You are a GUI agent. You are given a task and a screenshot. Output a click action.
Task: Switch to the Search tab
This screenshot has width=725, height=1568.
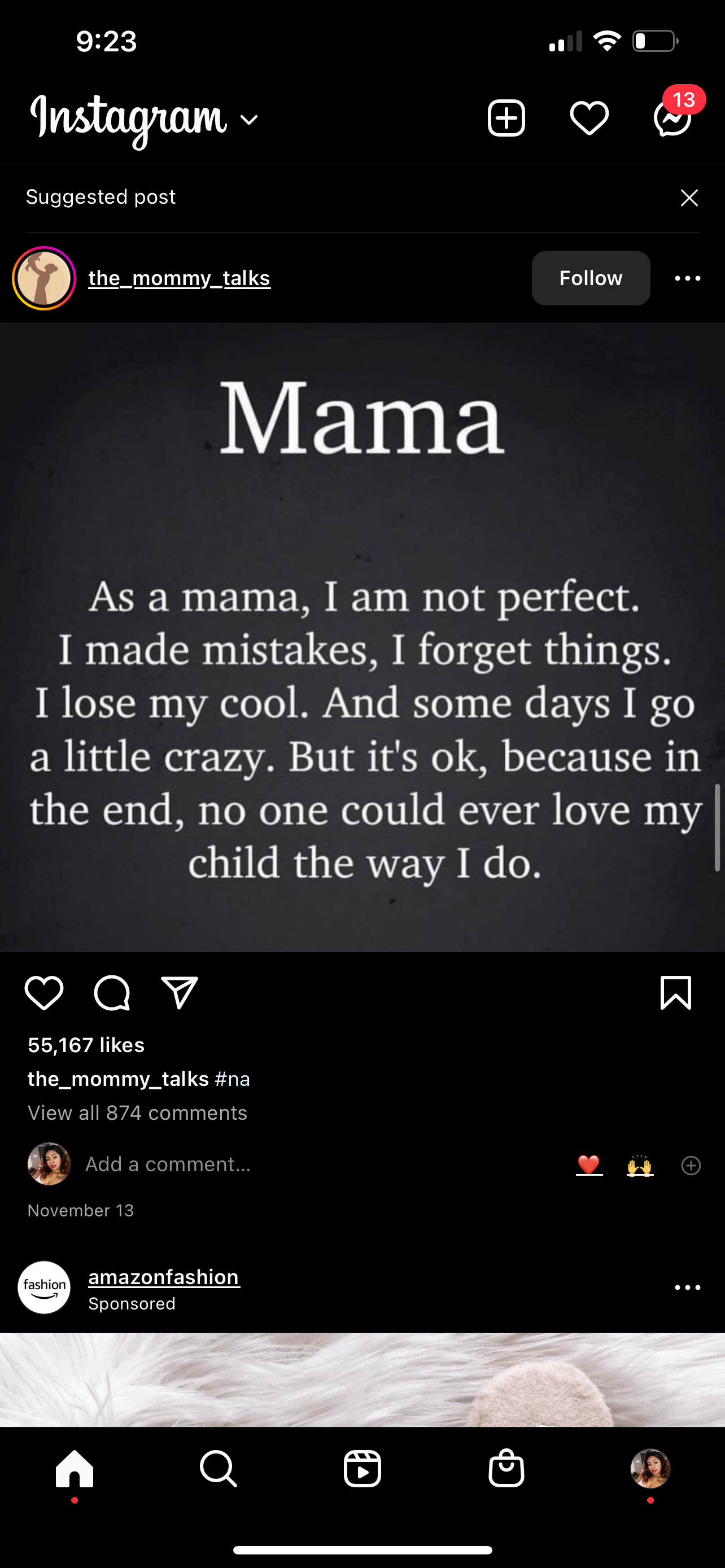click(218, 1469)
